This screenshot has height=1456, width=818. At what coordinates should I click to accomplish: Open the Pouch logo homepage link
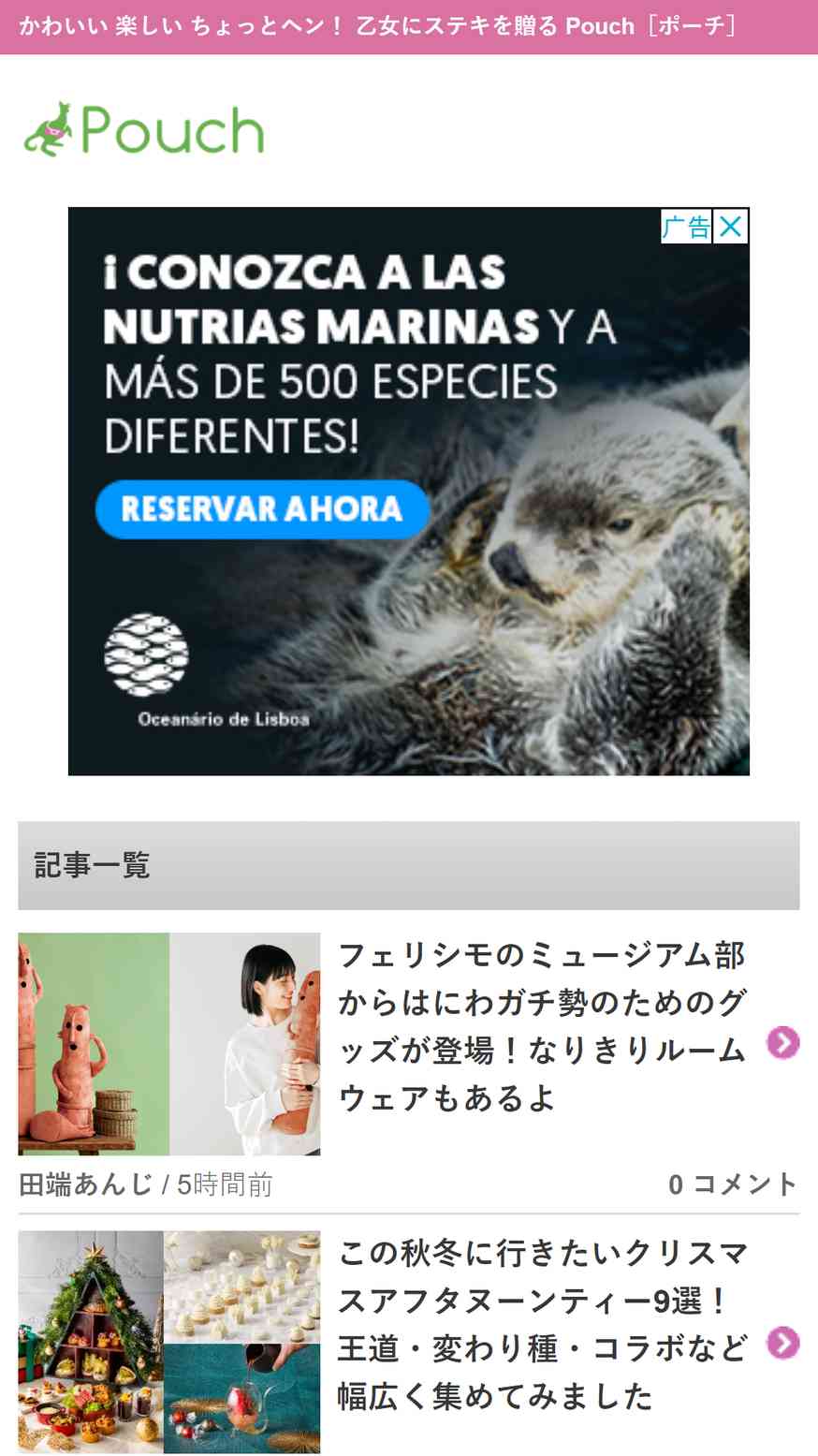(x=143, y=130)
